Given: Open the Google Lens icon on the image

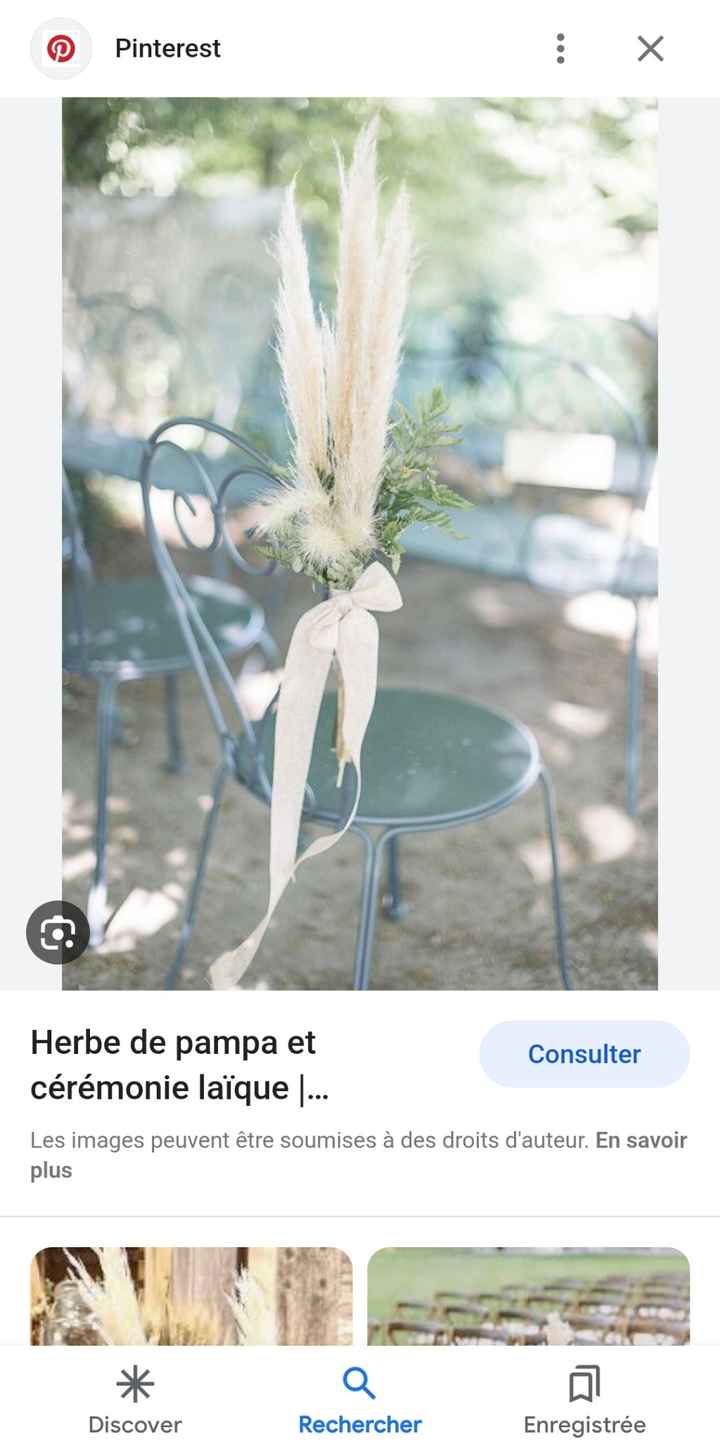Looking at the screenshot, I should click(57, 931).
